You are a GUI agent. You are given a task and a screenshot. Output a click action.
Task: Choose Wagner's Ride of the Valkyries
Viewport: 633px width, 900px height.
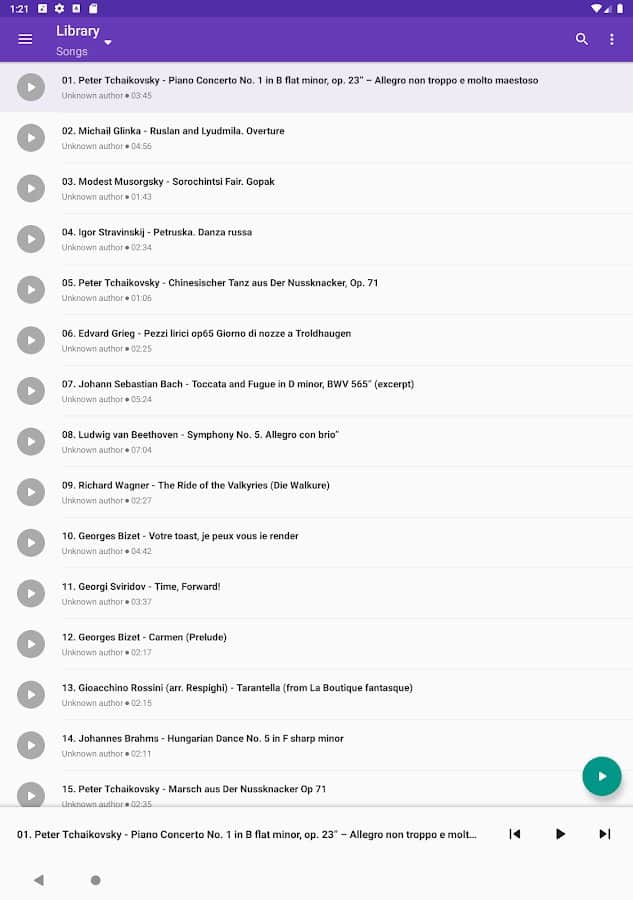(203, 485)
